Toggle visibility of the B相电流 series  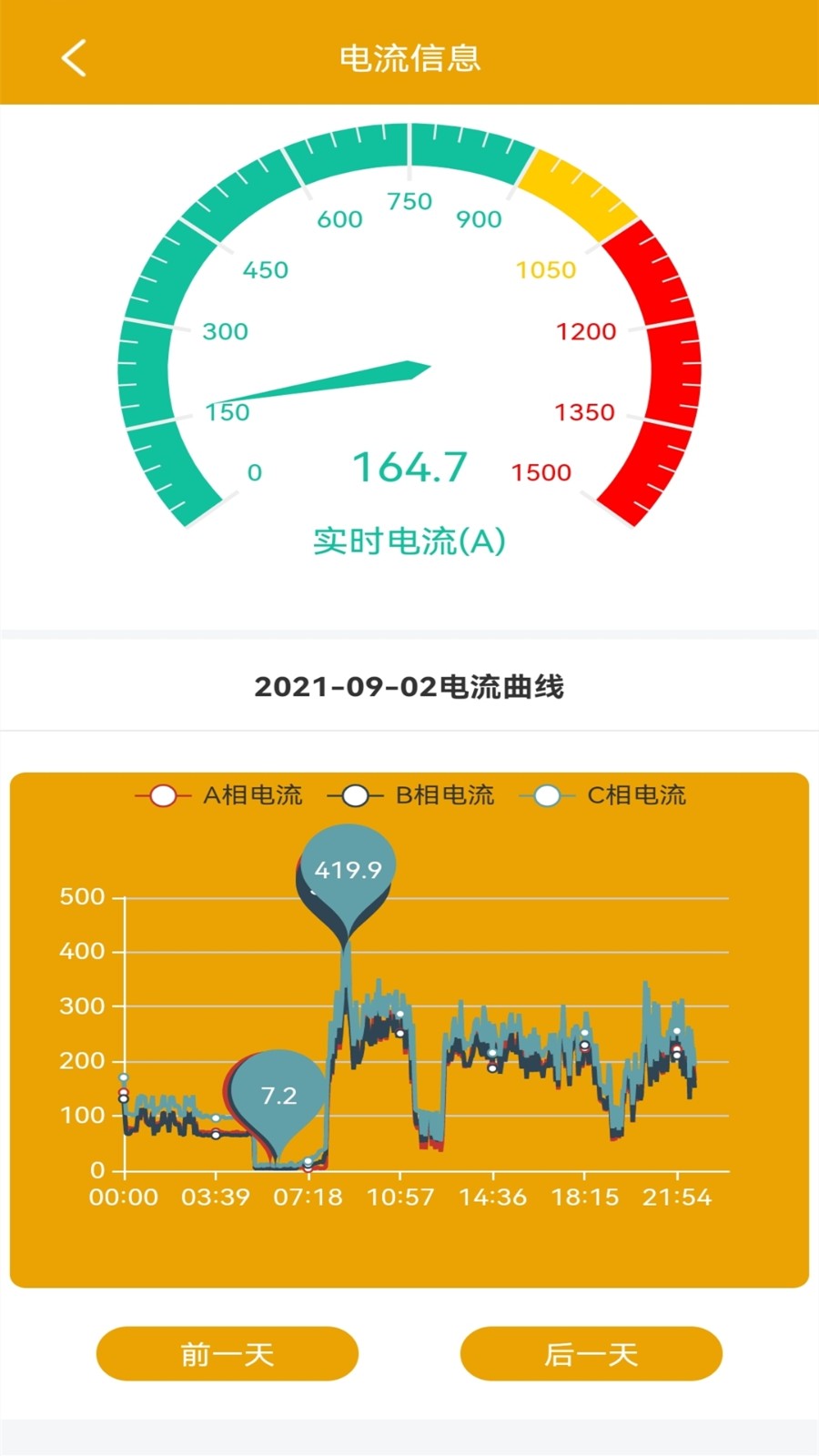[x=447, y=794]
